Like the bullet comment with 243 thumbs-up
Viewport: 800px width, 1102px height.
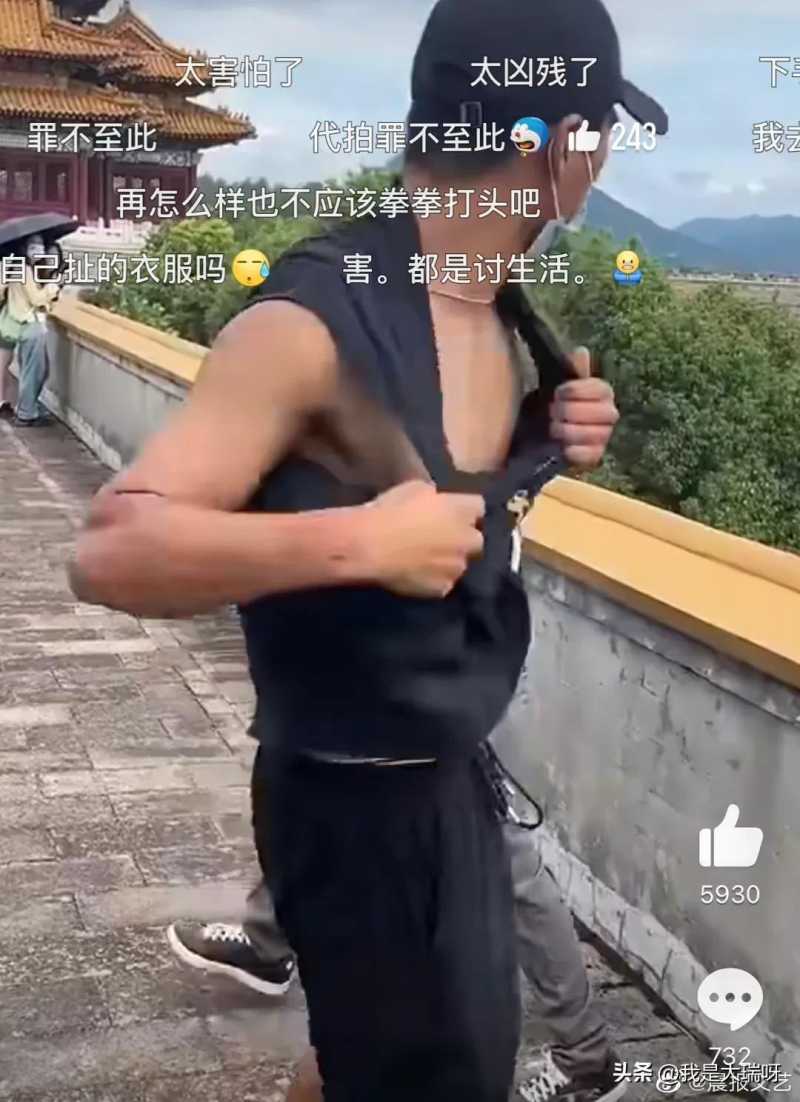coord(584,136)
